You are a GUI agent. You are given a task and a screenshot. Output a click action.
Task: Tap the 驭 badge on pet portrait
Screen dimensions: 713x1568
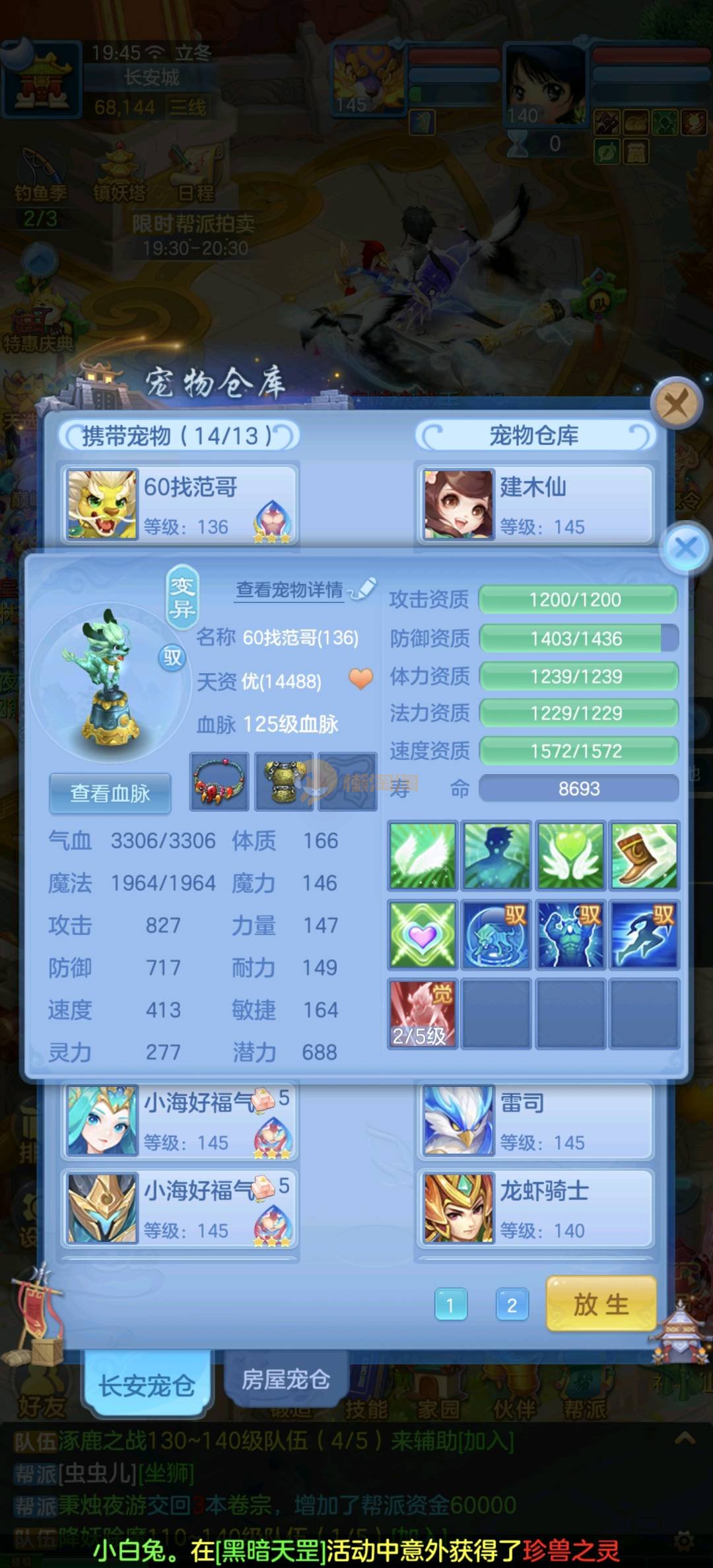[x=172, y=657]
